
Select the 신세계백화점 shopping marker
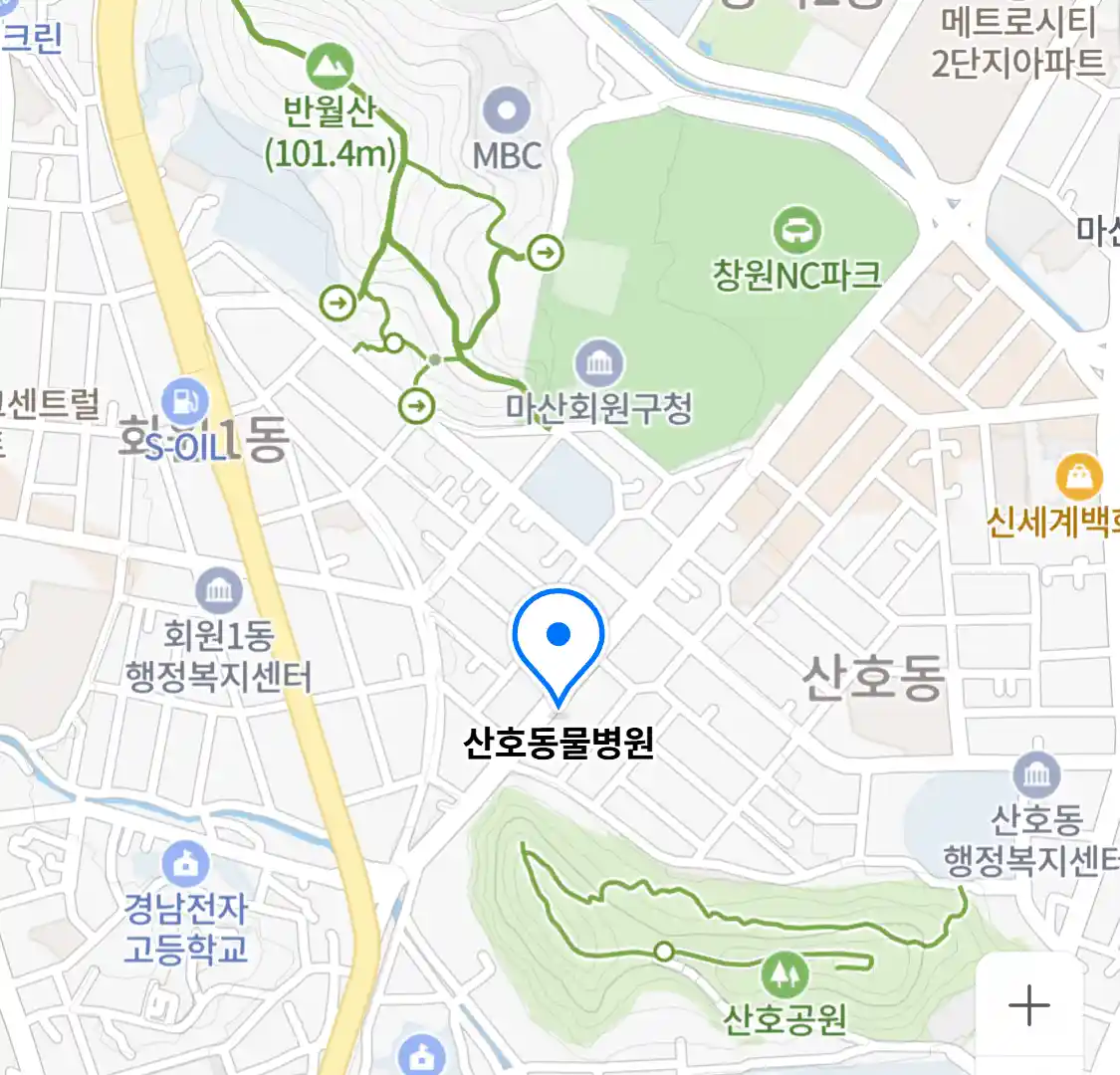point(1078,479)
